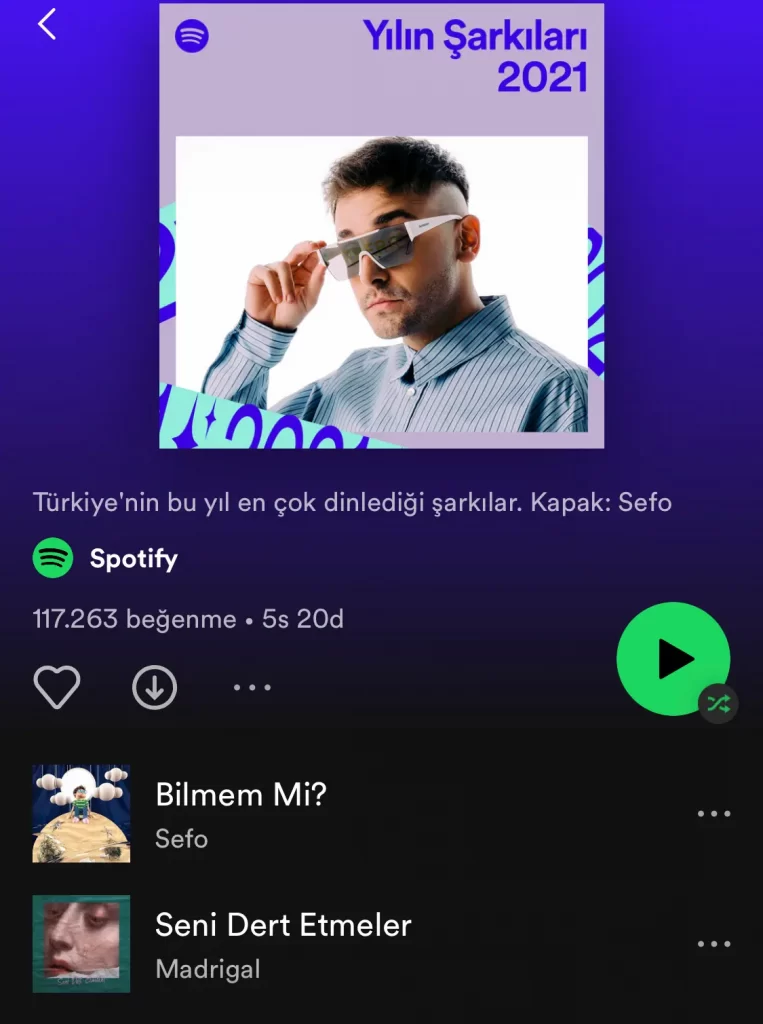The image size is (763, 1024).
Task: Open more options for Bilmem Mi?
Action: pos(713,814)
